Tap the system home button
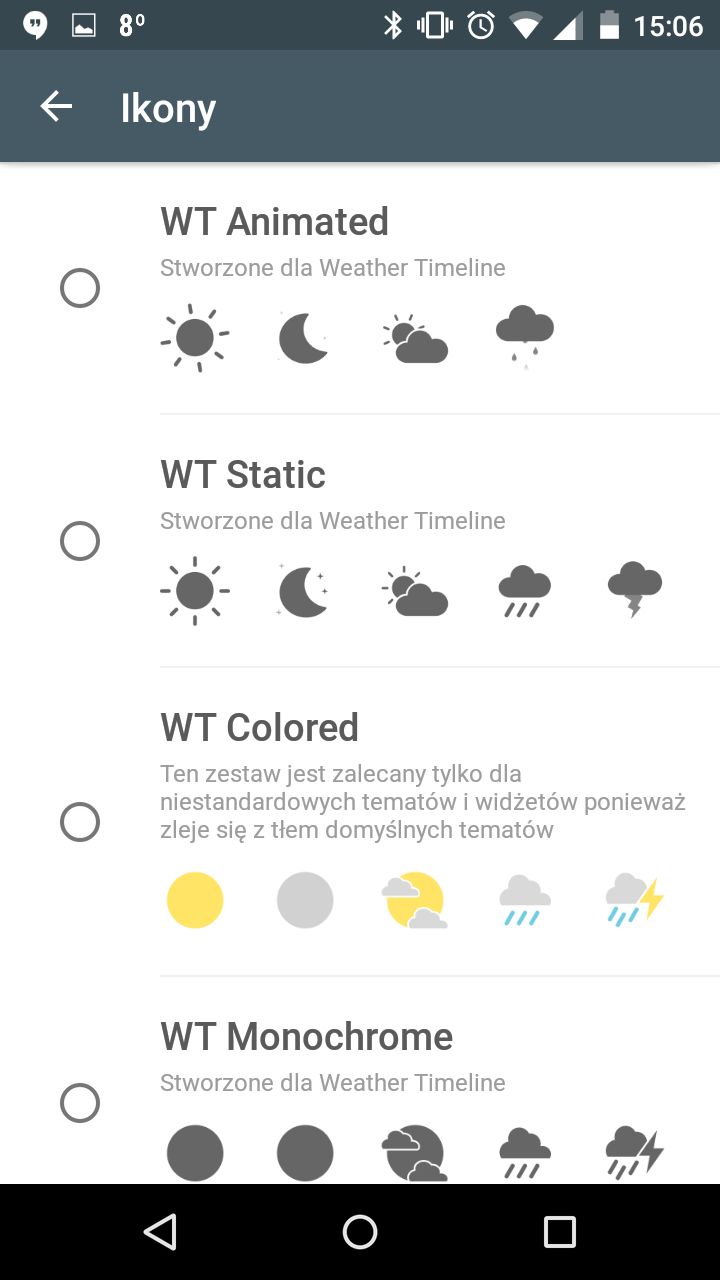The width and height of the screenshot is (720, 1280). point(360,1232)
